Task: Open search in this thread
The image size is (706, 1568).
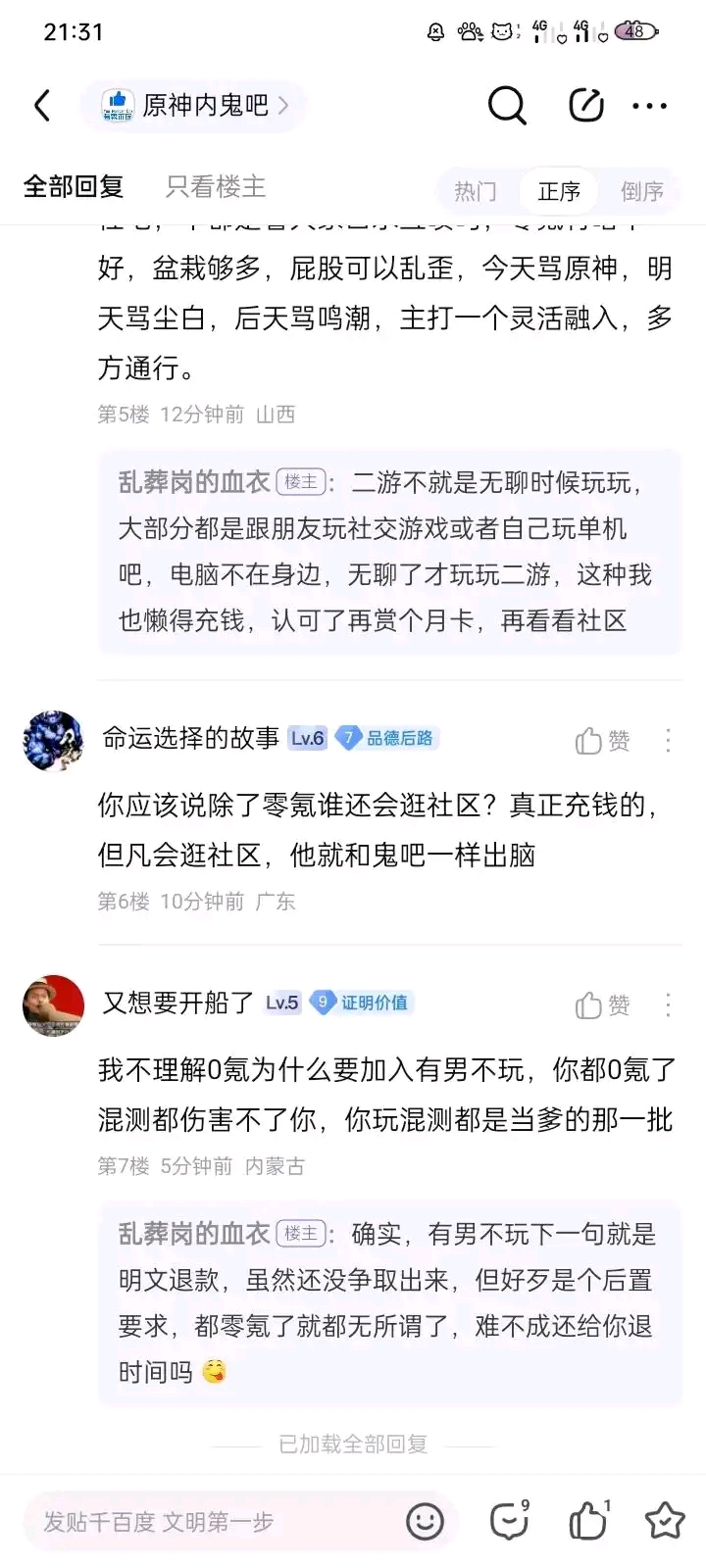Action: (507, 106)
